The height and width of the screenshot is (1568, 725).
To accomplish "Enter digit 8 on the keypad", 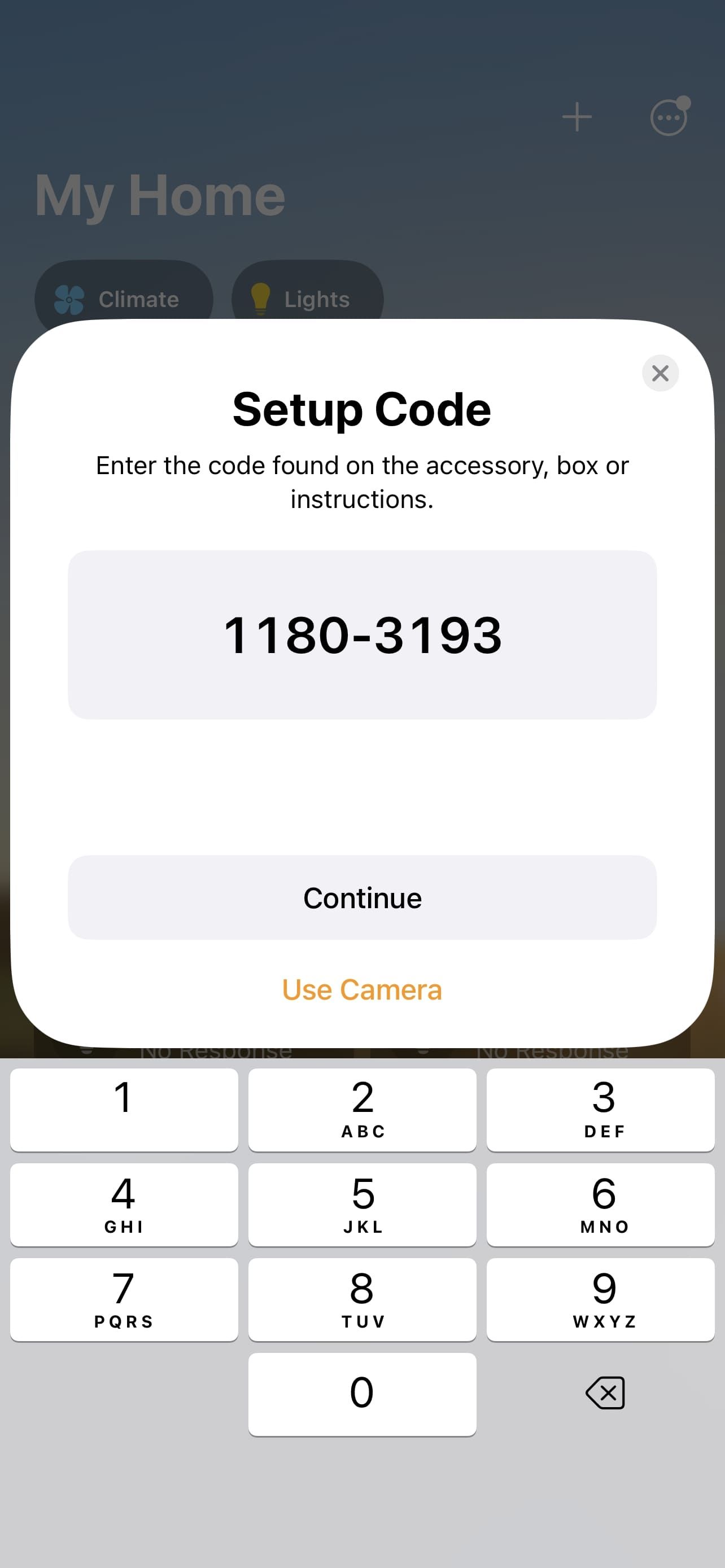I will (x=362, y=1299).
